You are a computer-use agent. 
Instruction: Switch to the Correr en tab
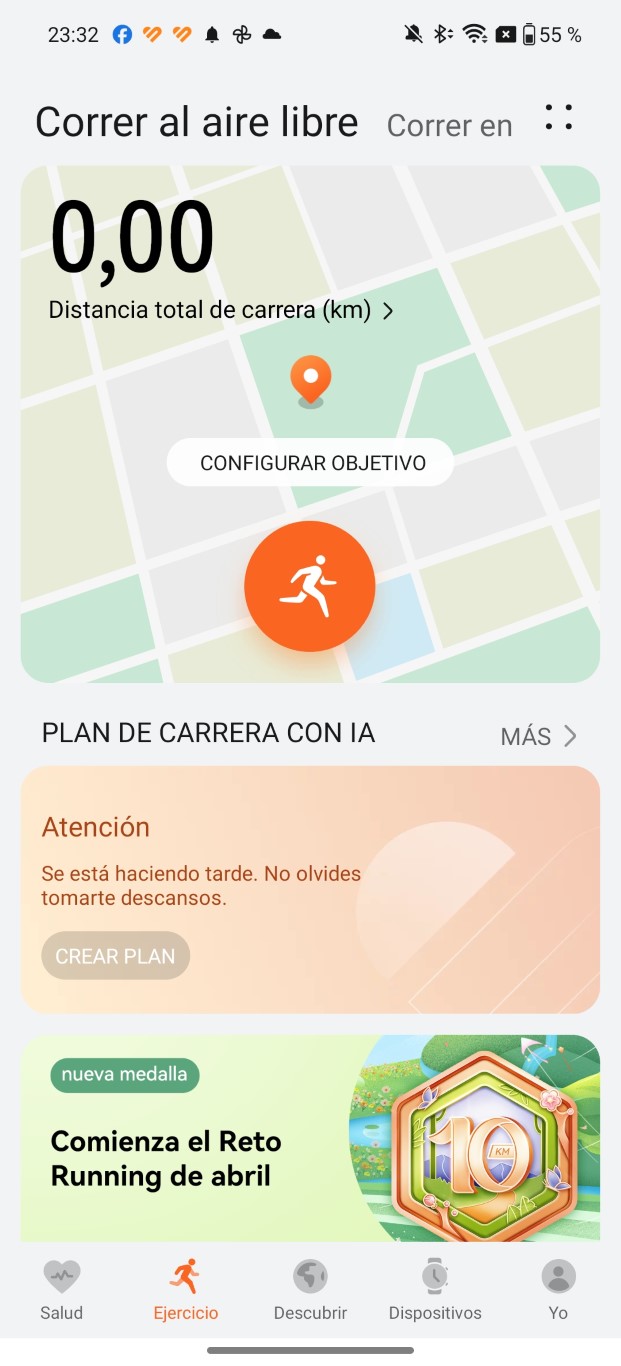coord(449,125)
